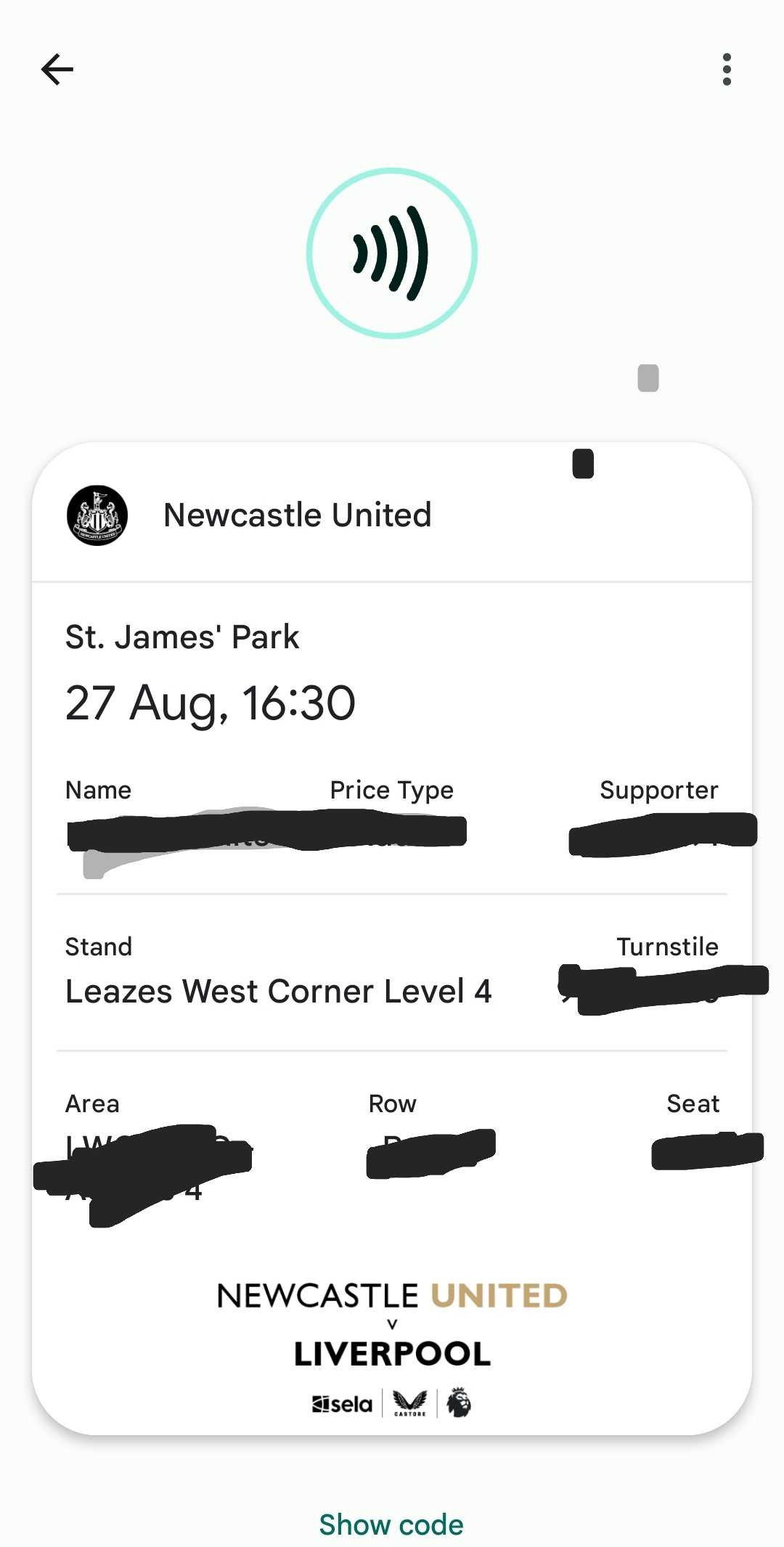Screen dimensions: 784x1547
Task: Open the three-dot overflow menu
Action: (x=727, y=70)
